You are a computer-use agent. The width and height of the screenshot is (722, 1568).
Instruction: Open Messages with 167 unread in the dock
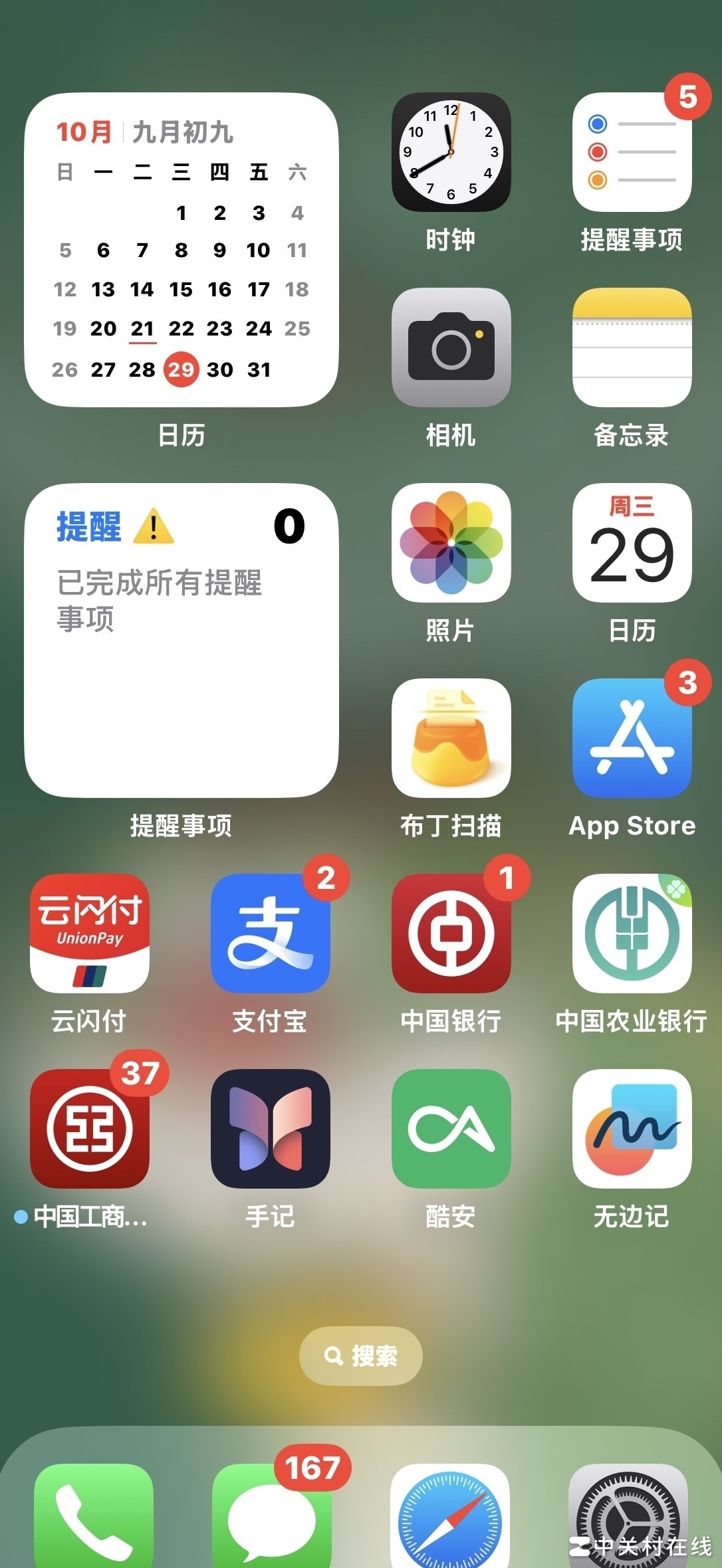pyautogui.click(x=271, y=1518)
